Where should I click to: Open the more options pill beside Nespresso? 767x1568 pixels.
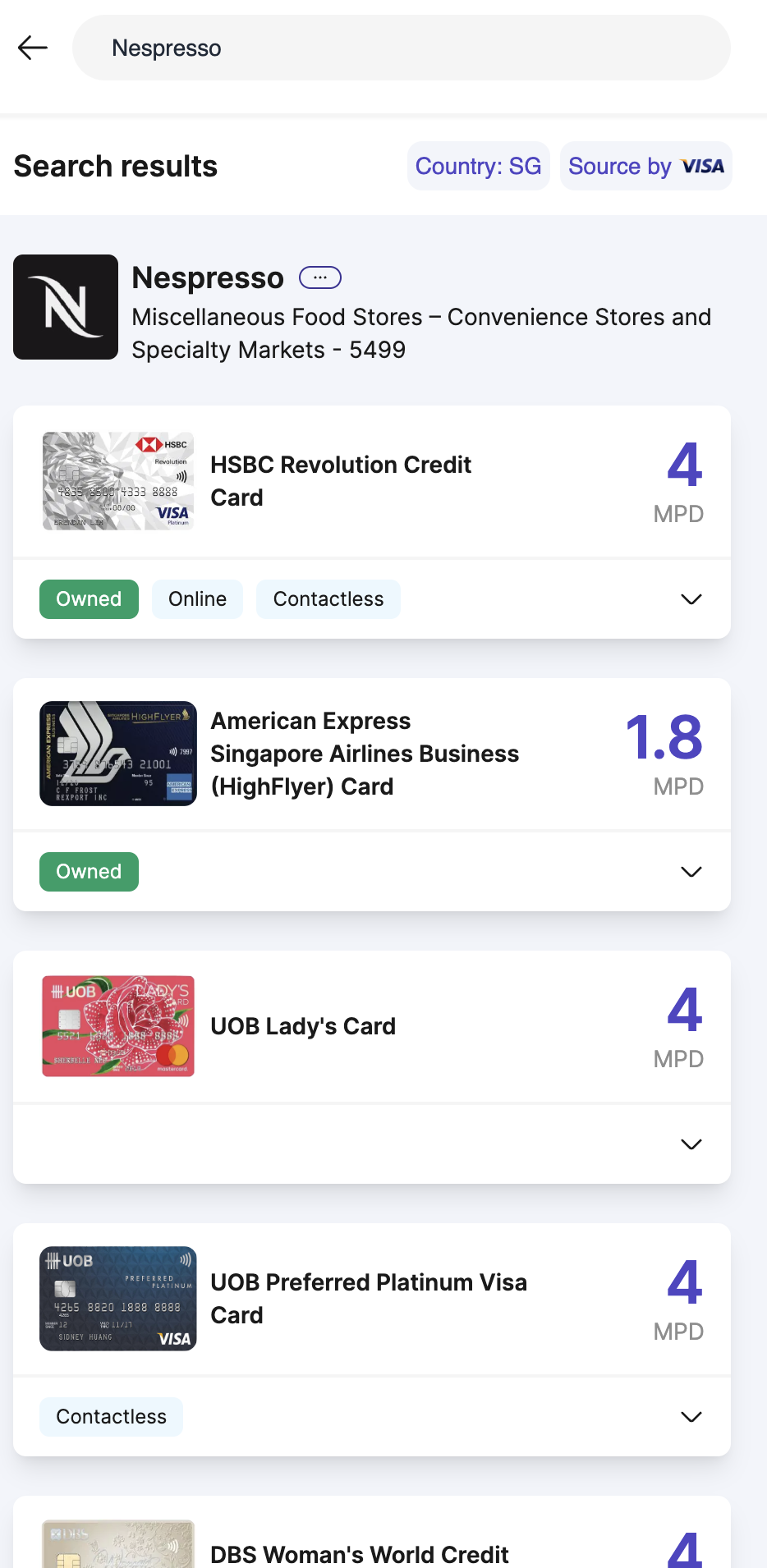pyautogui.click(x=319, y=278)
